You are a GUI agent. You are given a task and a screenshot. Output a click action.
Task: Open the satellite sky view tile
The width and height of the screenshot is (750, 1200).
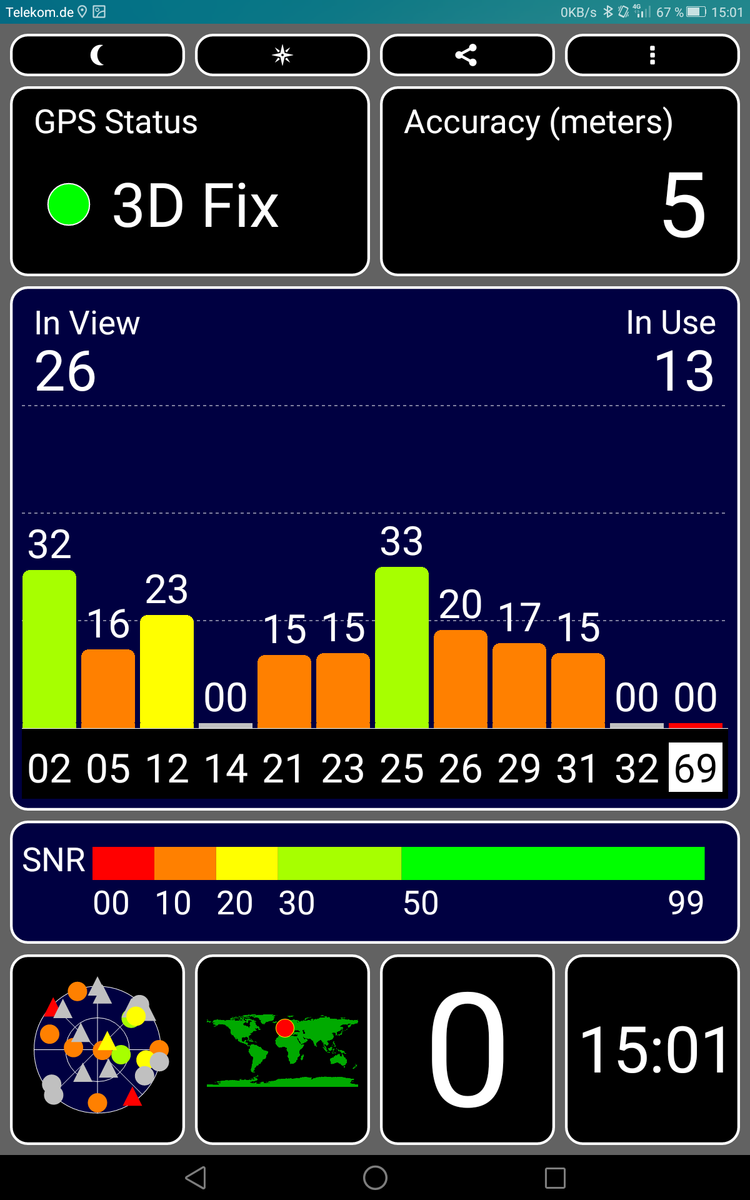pyautogui.click(x=97, y=1049)
